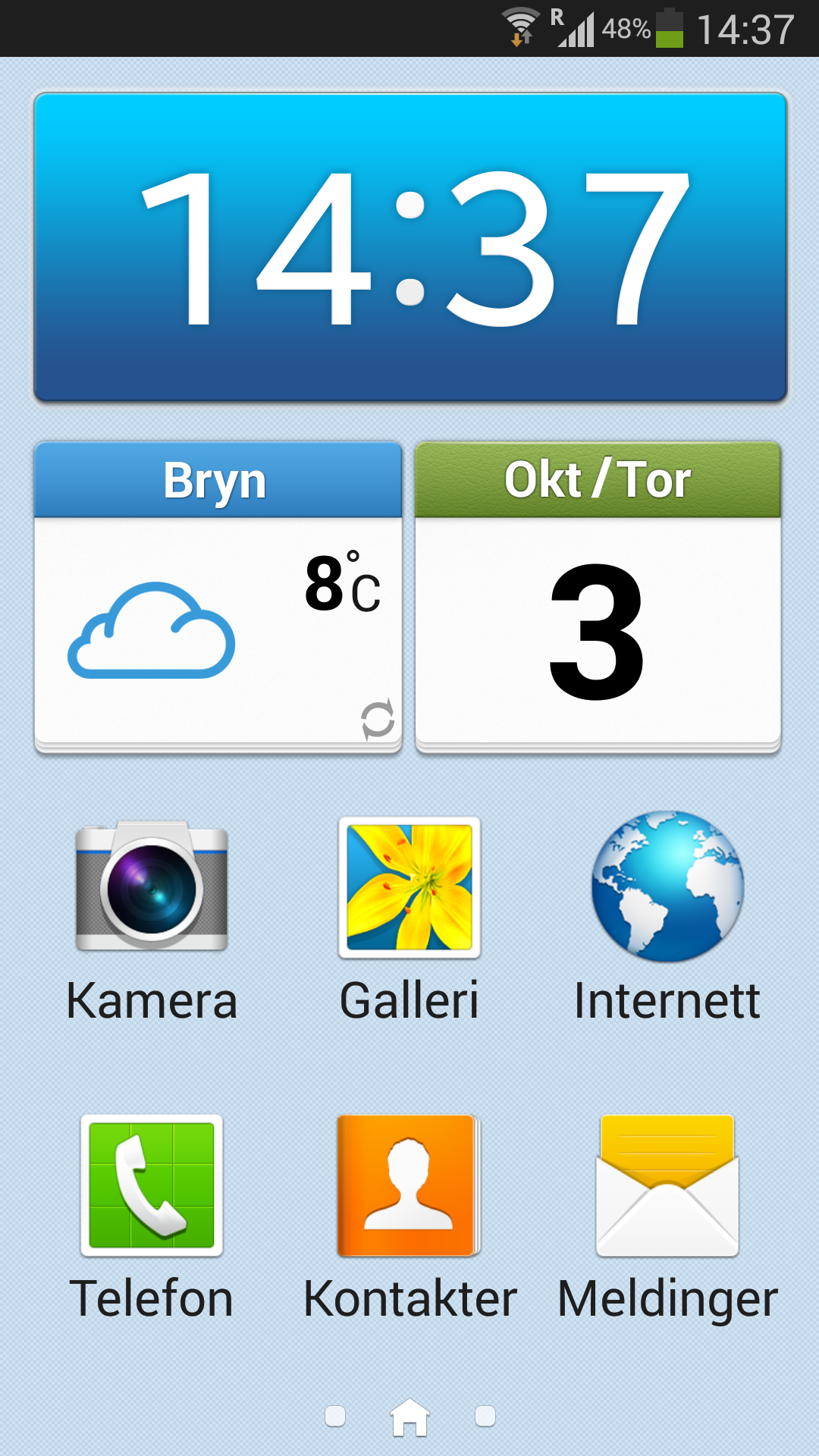Go to the right home page indicator
Viewport: 819px width, 1456px height.
pos(485,1416)
